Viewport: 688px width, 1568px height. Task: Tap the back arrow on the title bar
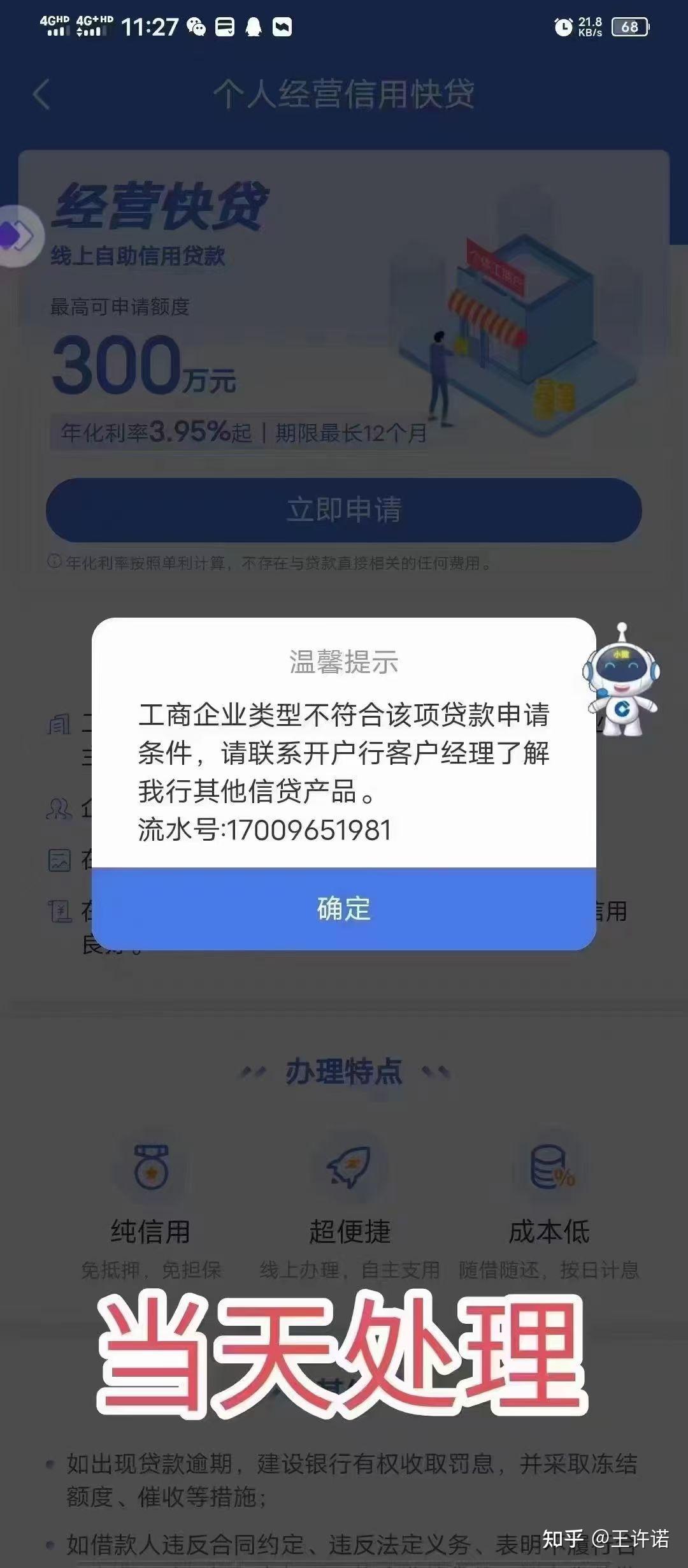(40, 93)
